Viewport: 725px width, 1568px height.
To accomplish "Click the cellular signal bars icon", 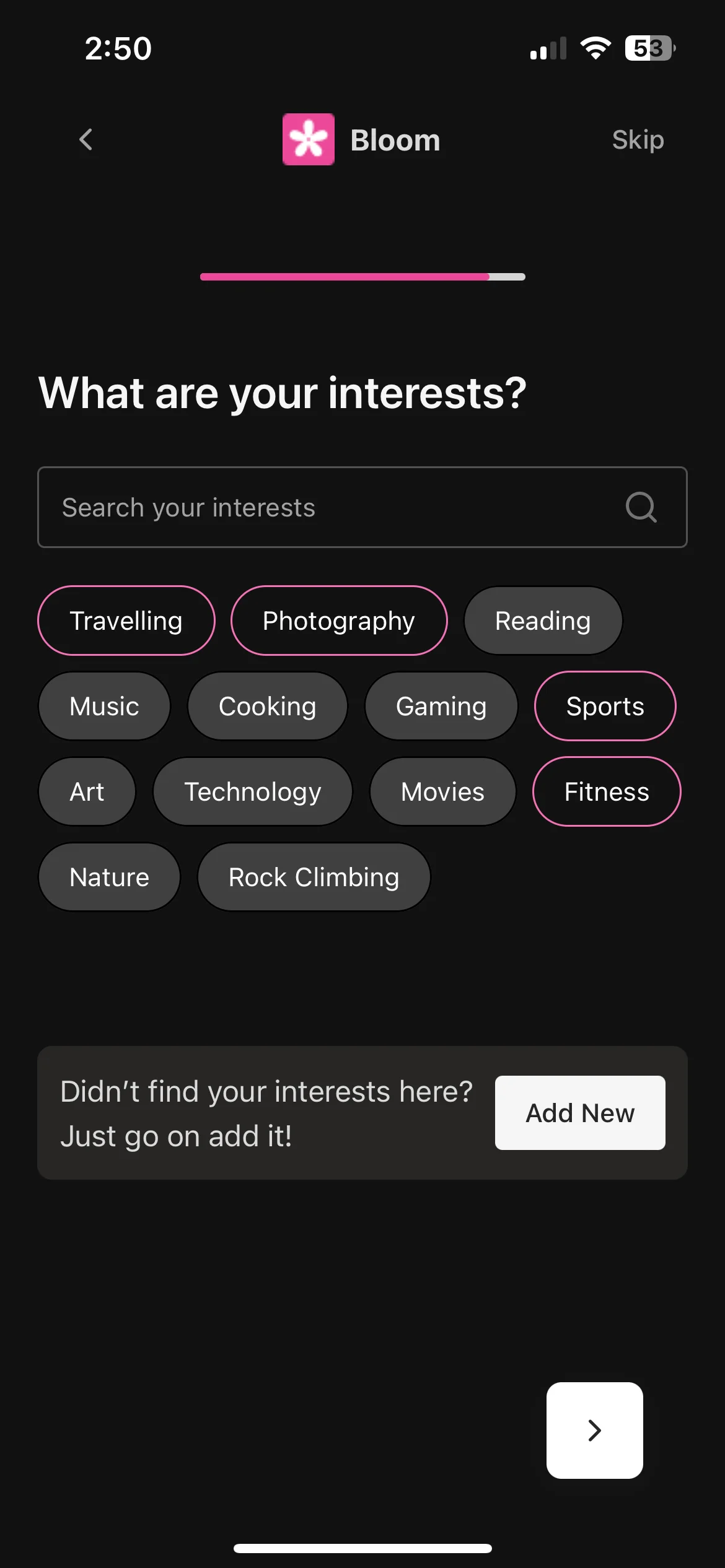I will 548,48.
